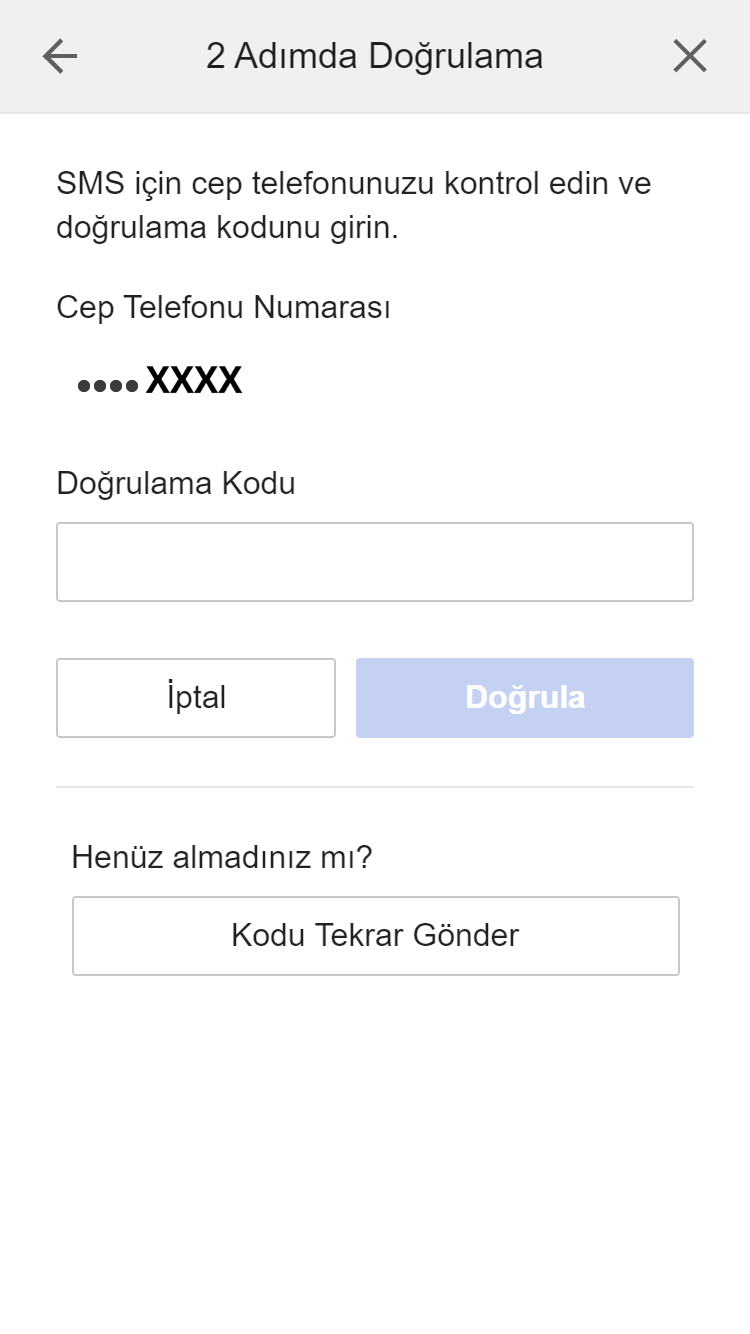Click the masked phone number XXXX
750x1334 pixels.
159,380
